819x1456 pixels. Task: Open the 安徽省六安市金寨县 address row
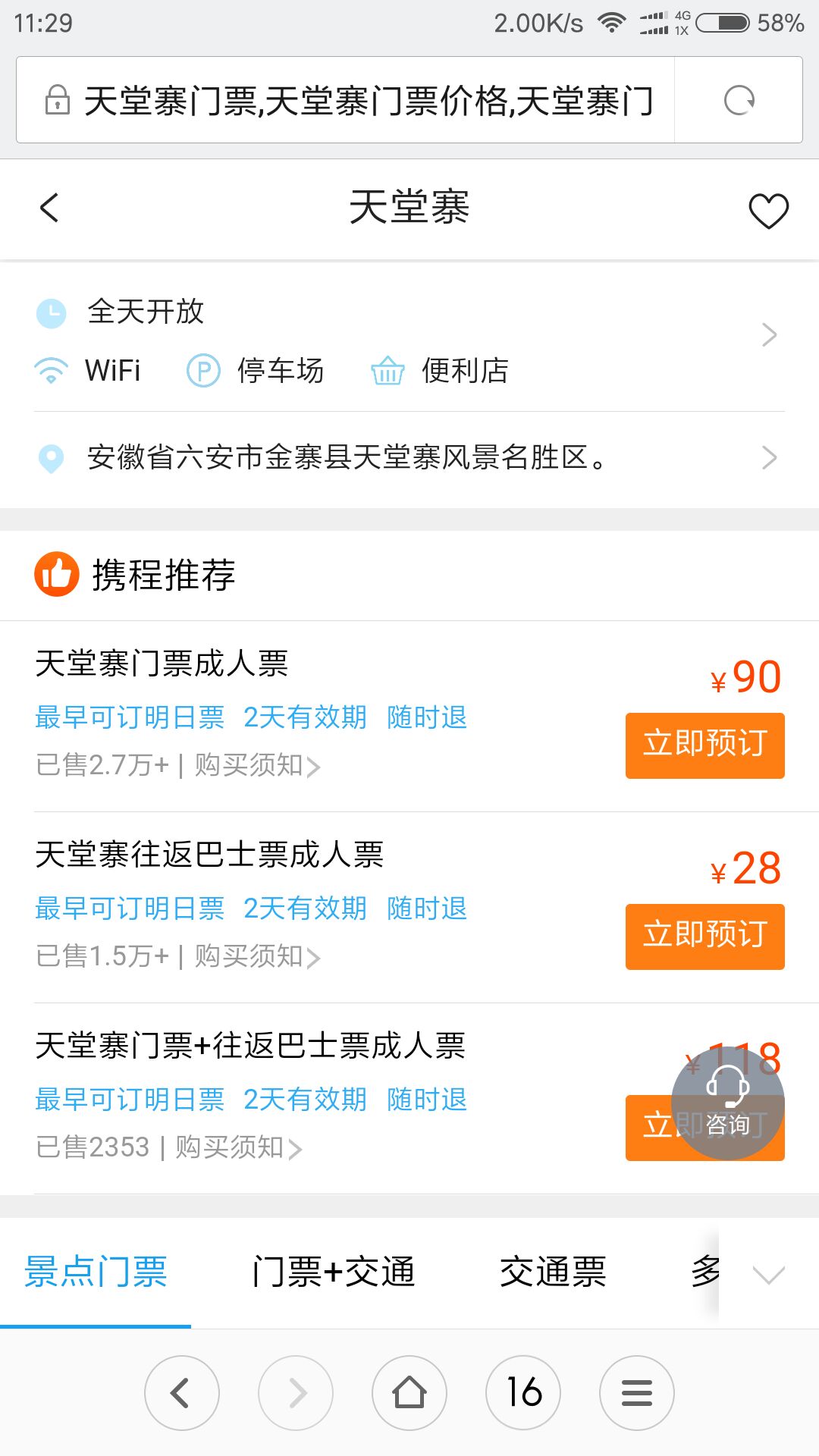(x=409, y=458)
